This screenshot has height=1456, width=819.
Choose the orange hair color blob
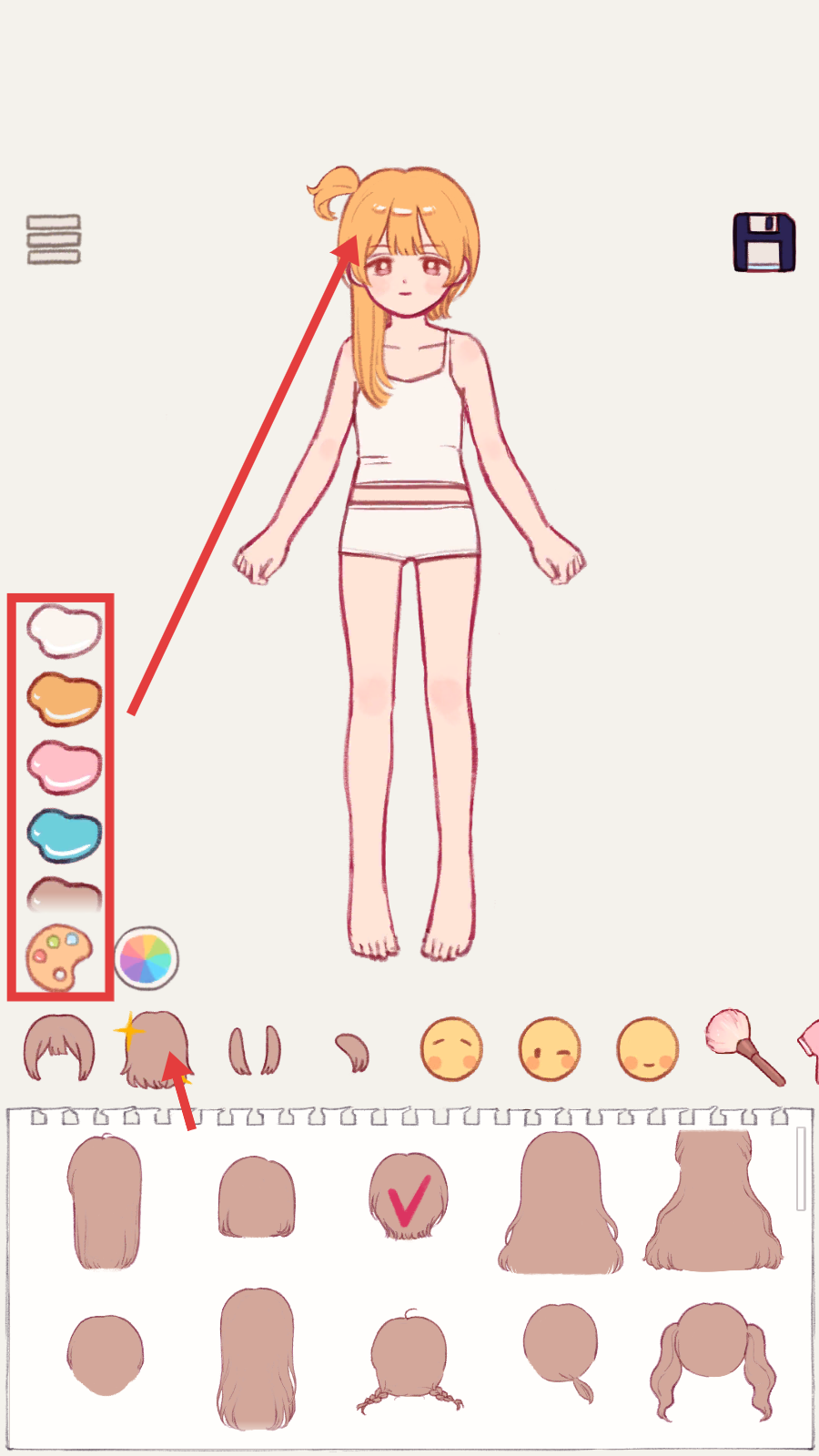coord(64,699)
